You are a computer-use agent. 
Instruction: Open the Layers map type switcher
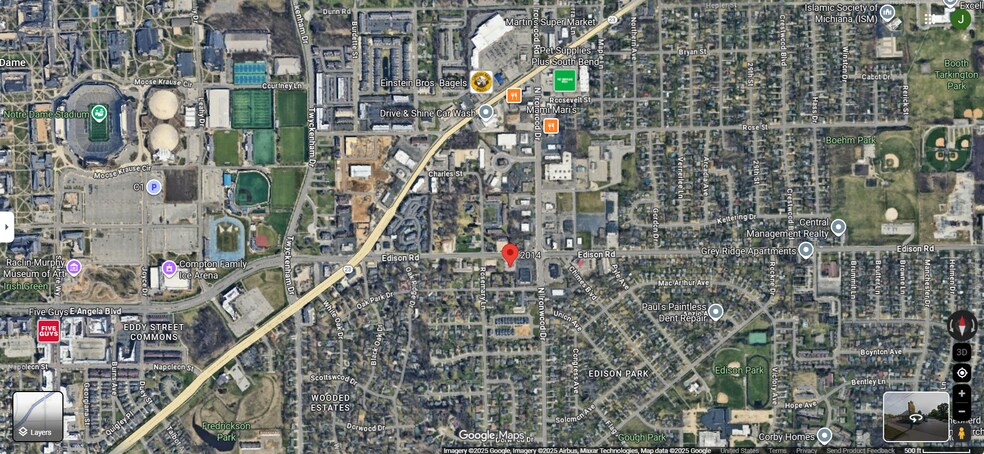pyautogui.click(x=38, y=416)
